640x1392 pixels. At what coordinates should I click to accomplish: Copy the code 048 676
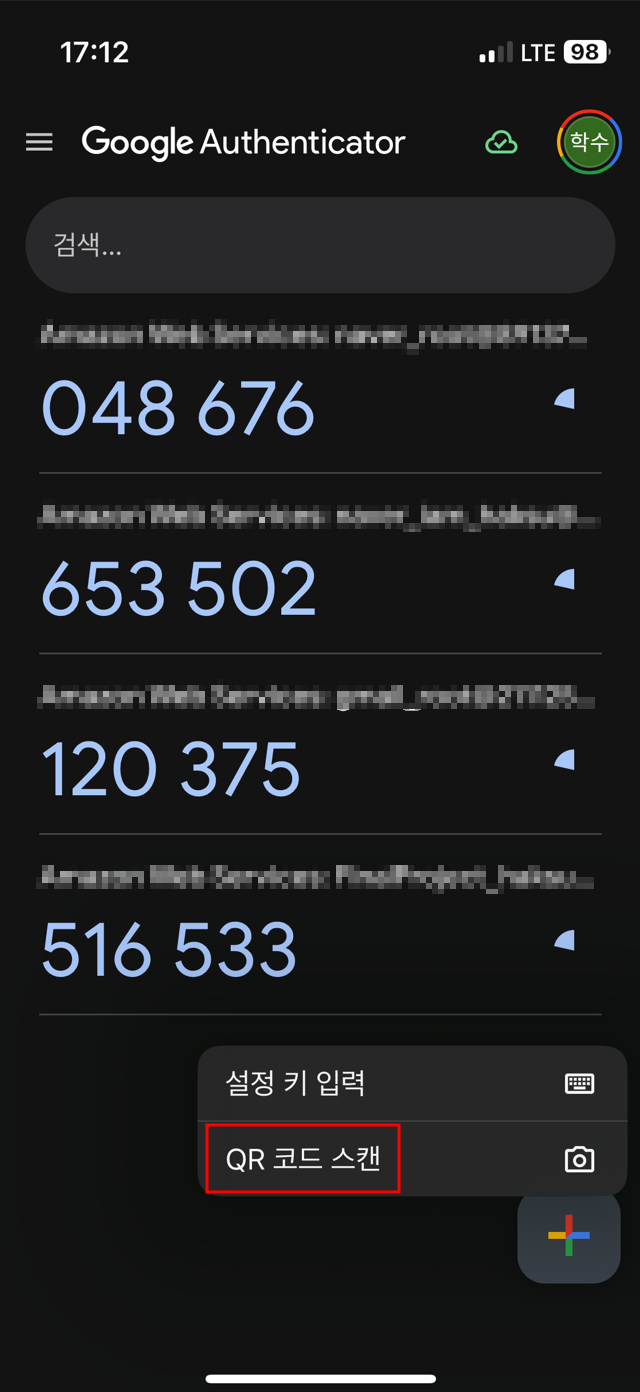(178, 408)
